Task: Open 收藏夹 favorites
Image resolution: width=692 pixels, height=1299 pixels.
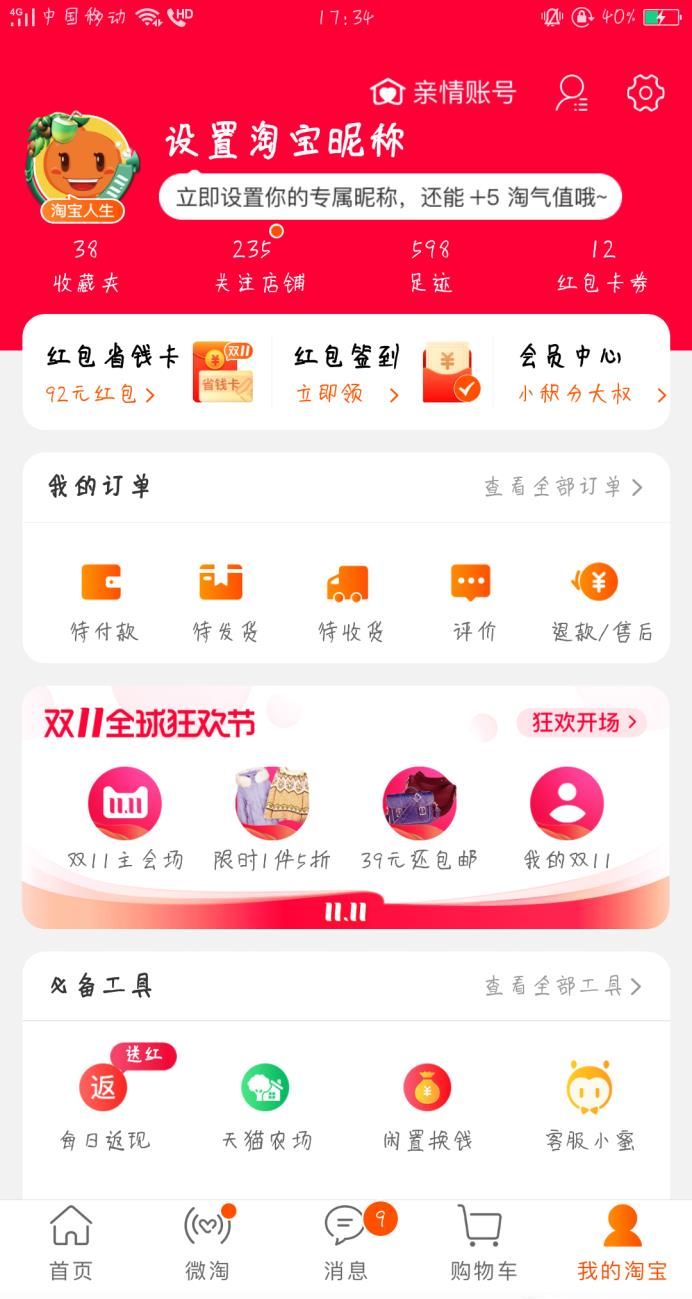Action: tap(86, 266)
